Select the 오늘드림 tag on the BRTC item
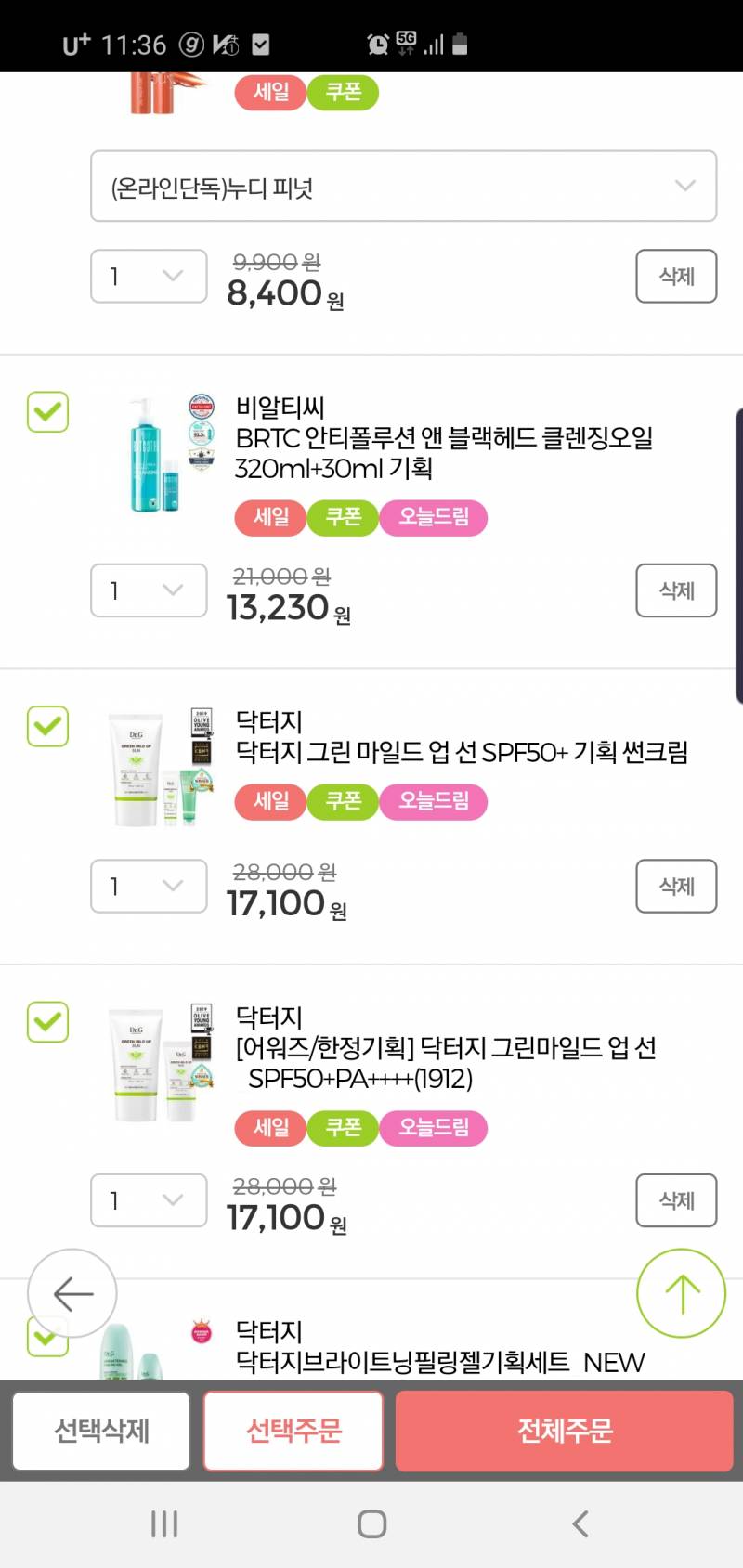Screen dimensions: 743x1568 pyautogui.click(x=434, y=518)
